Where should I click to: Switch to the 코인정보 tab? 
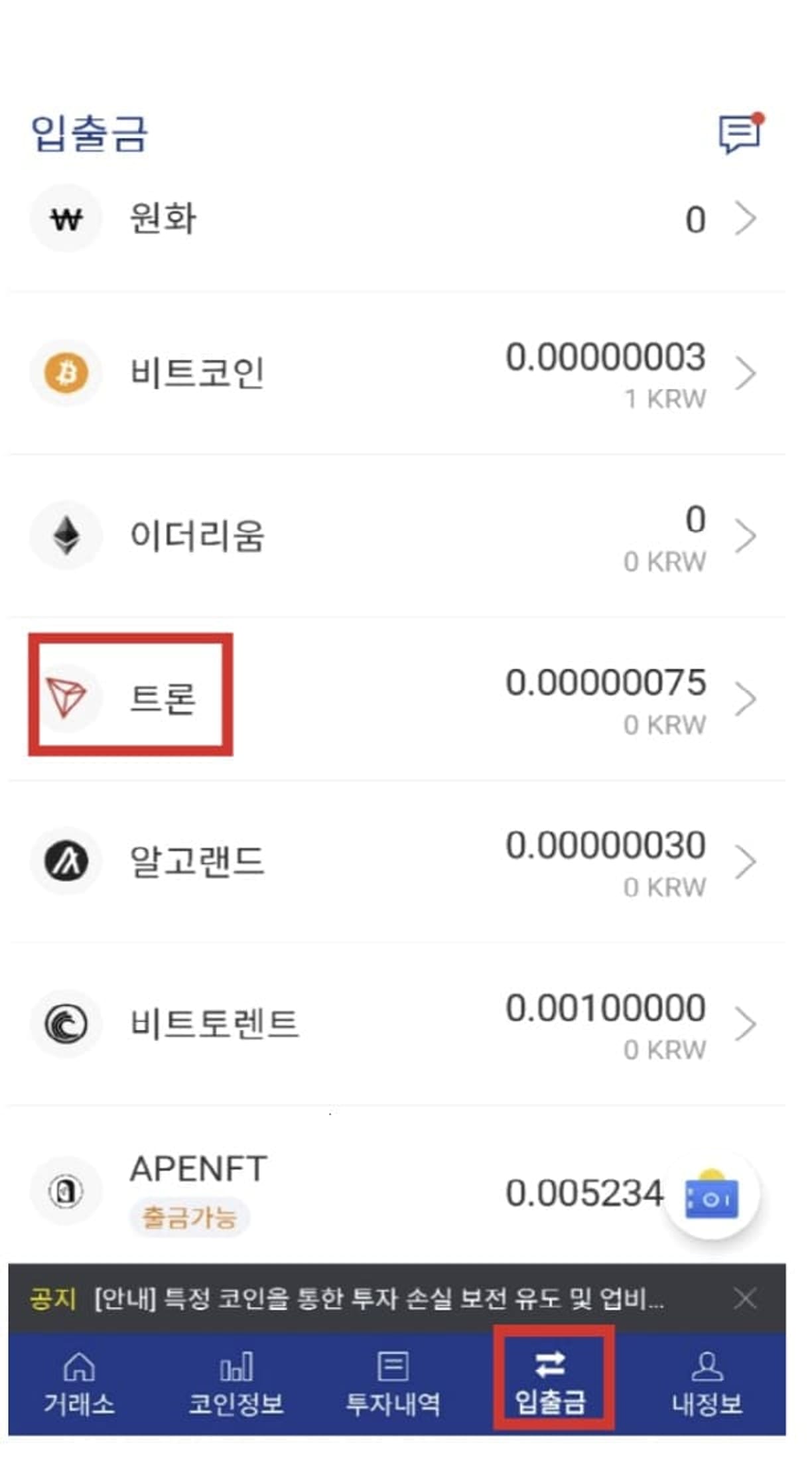tap(236, 1383)
